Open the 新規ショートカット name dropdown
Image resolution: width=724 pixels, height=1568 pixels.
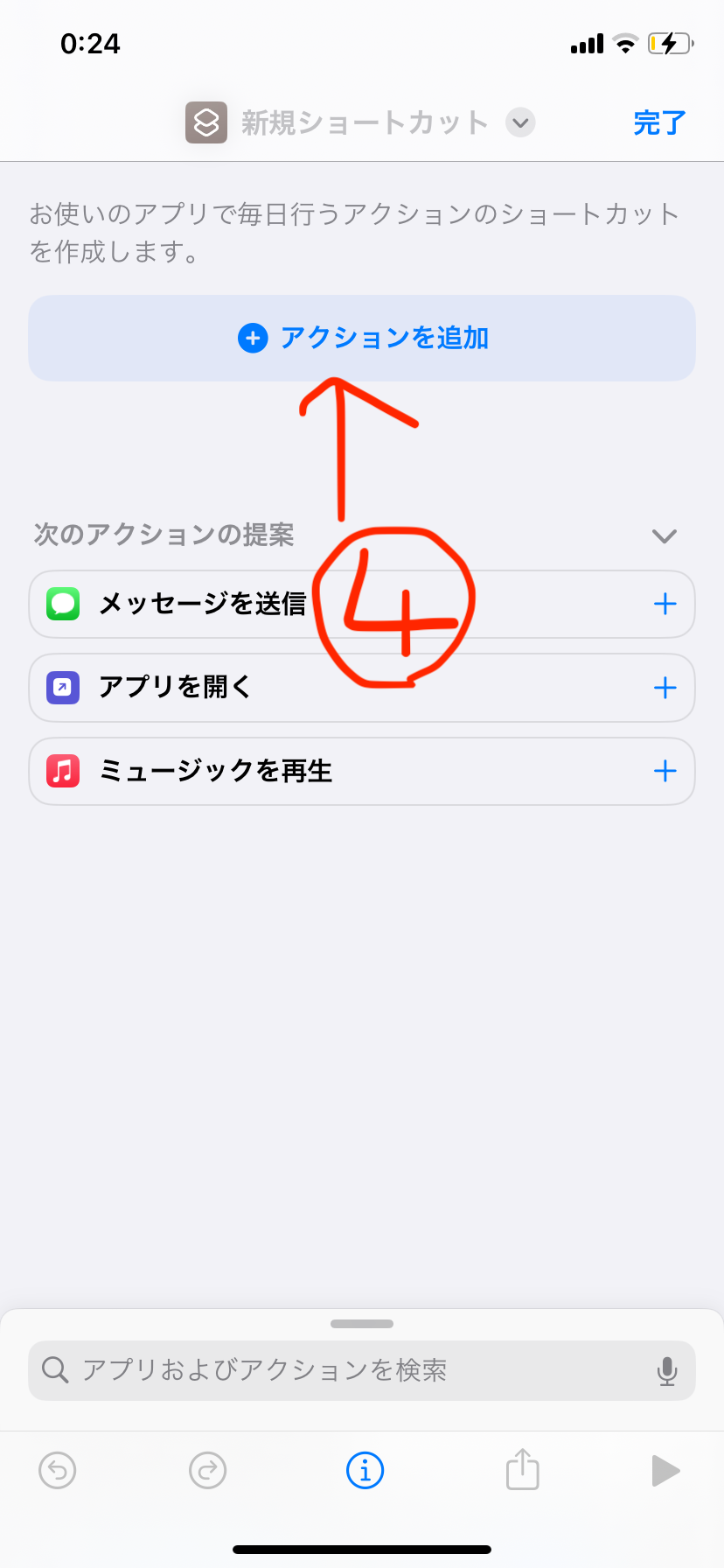pos(520,122)
